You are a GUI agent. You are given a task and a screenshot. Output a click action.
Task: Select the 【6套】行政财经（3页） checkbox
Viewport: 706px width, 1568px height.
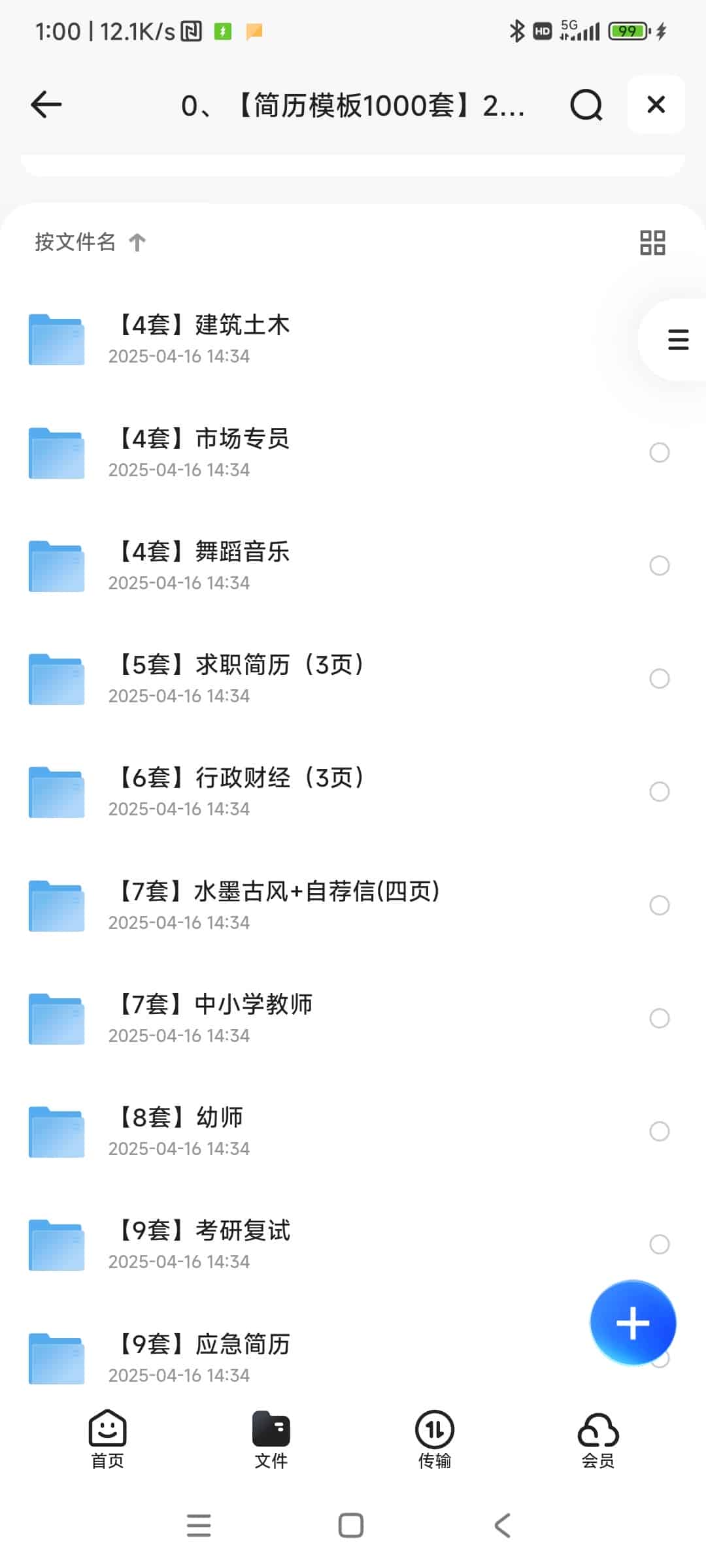(x=659, y=792)
